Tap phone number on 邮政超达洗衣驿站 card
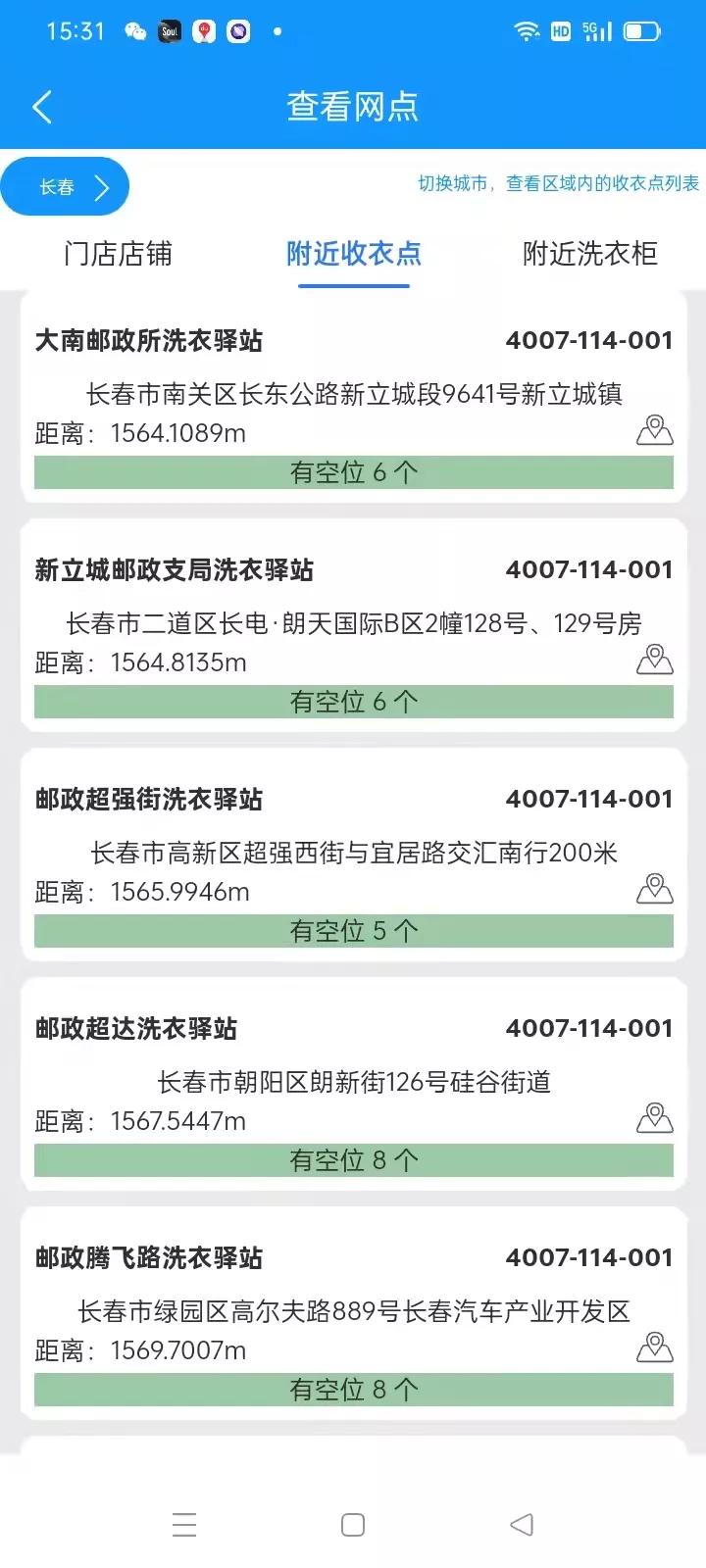The height and width of the screenshot is (1568, 706). [587, 1028]
